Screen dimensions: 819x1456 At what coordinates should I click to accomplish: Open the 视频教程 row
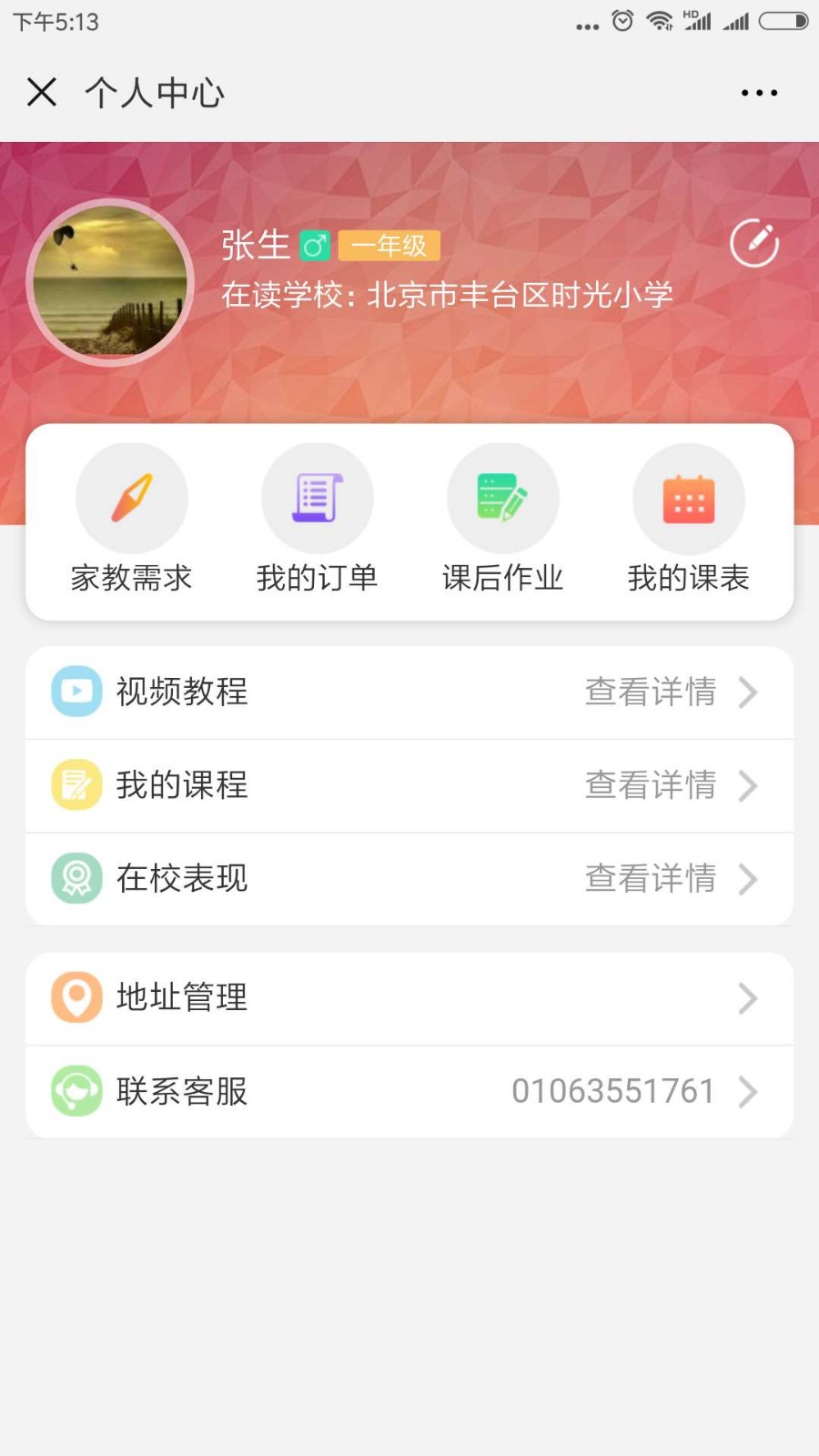tap(409, 693)
